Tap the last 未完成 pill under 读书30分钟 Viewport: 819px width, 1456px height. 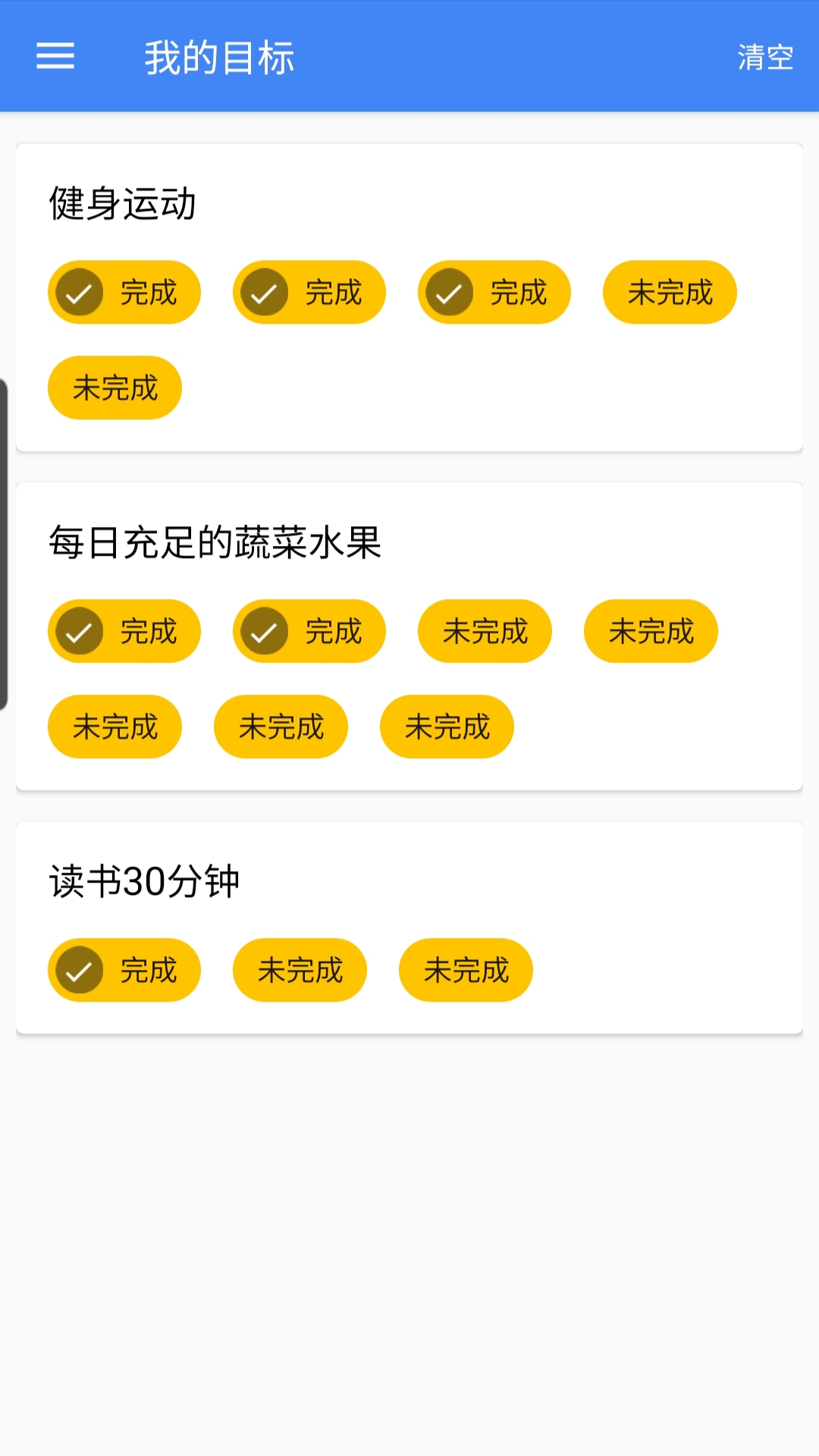(466, 969)
